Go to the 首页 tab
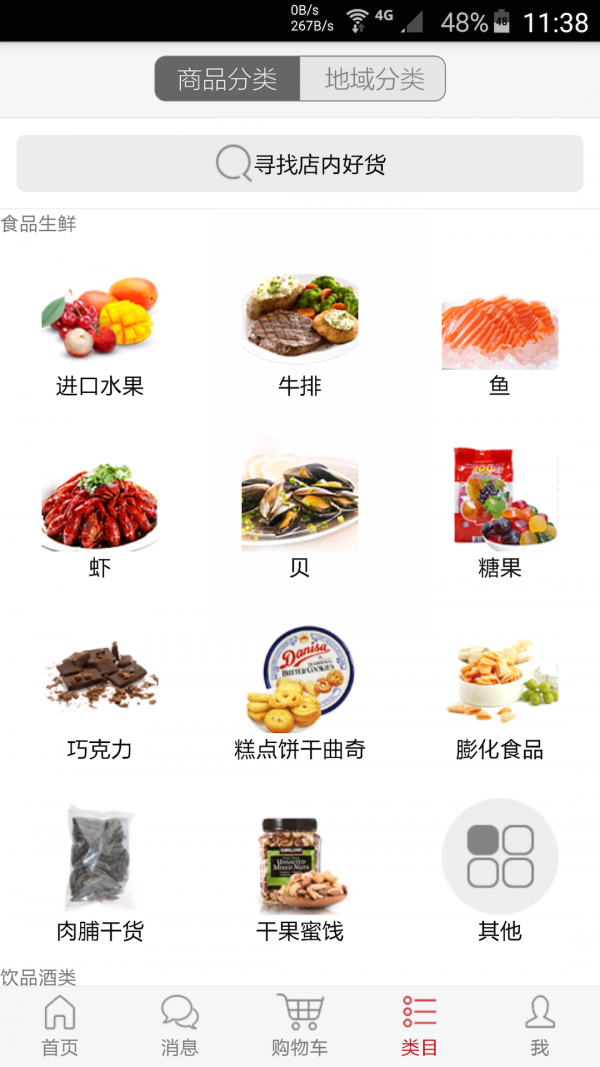 click(x=60, y=1026)
